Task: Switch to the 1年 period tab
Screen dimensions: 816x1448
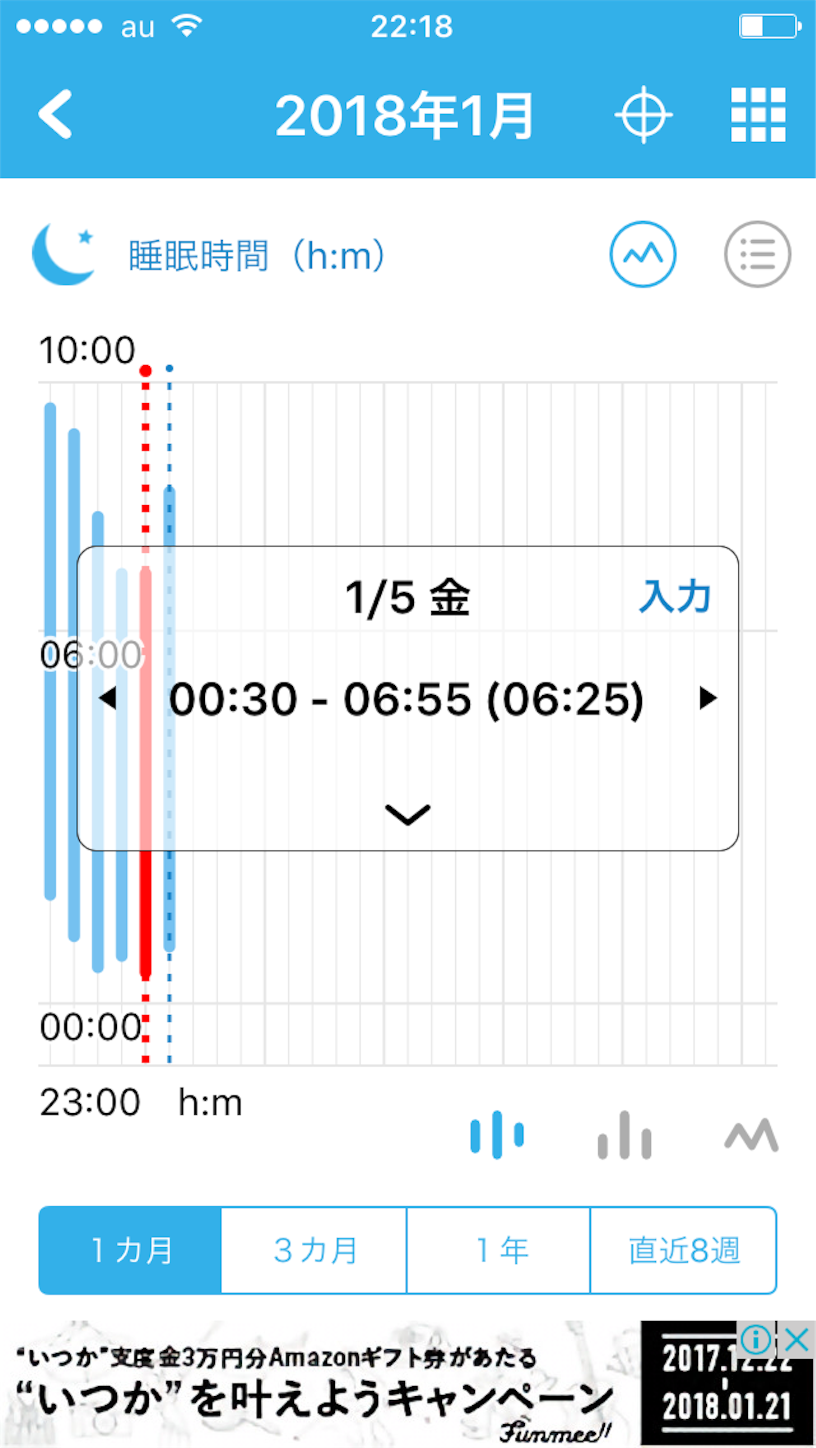Action: tap(498, 1250)
